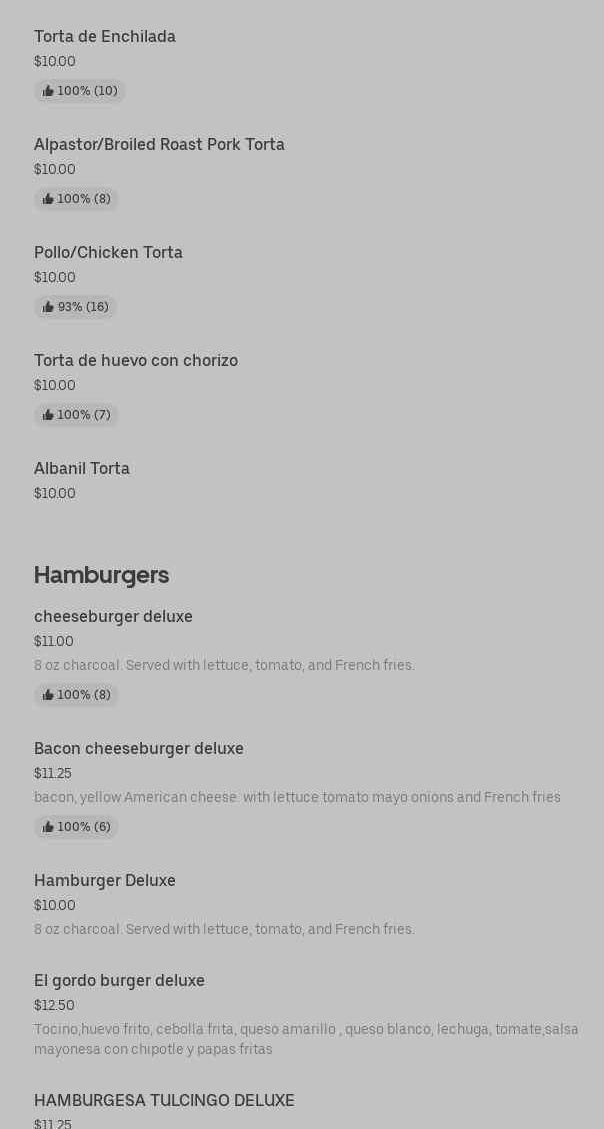Image resolution: width=604 pixels, height=1129 pixels.
Task: Select Alpastor/Broiled Roast Pork Torta
Action: coord(159,145)
